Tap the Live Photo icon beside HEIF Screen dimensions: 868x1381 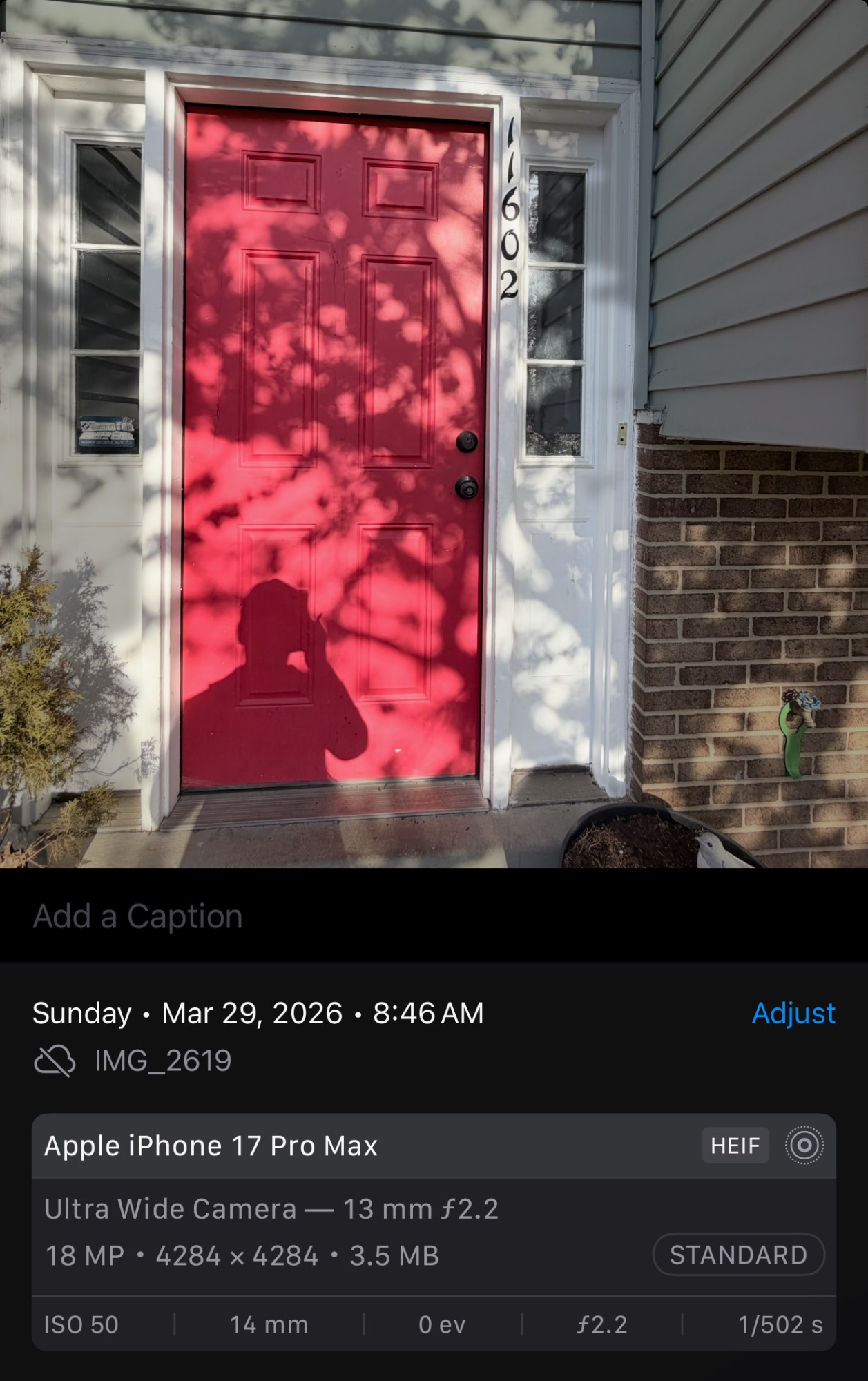[x=804, y=1146]
